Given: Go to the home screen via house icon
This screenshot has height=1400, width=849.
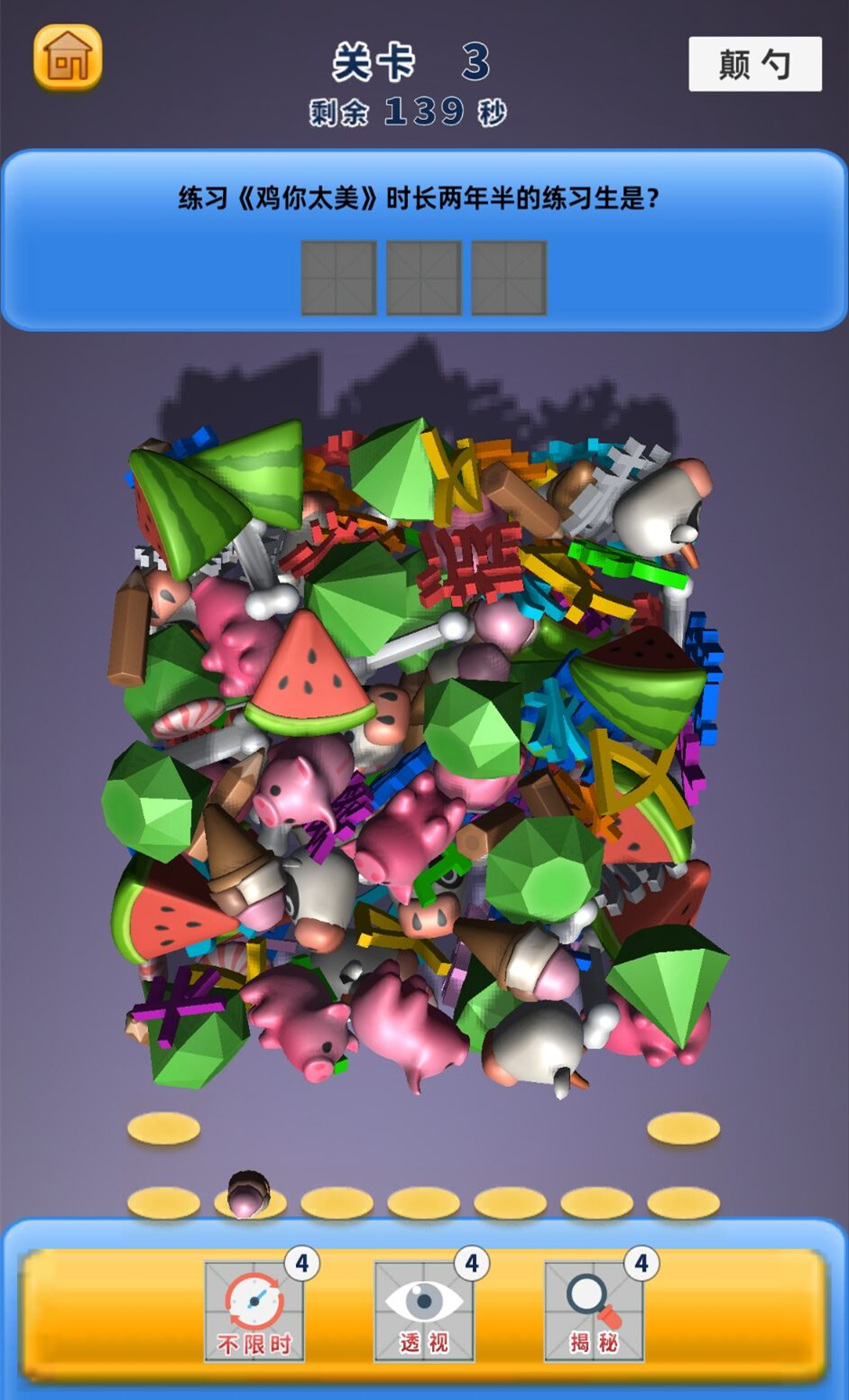Looking at the screenshot, I should pos(68,57).
